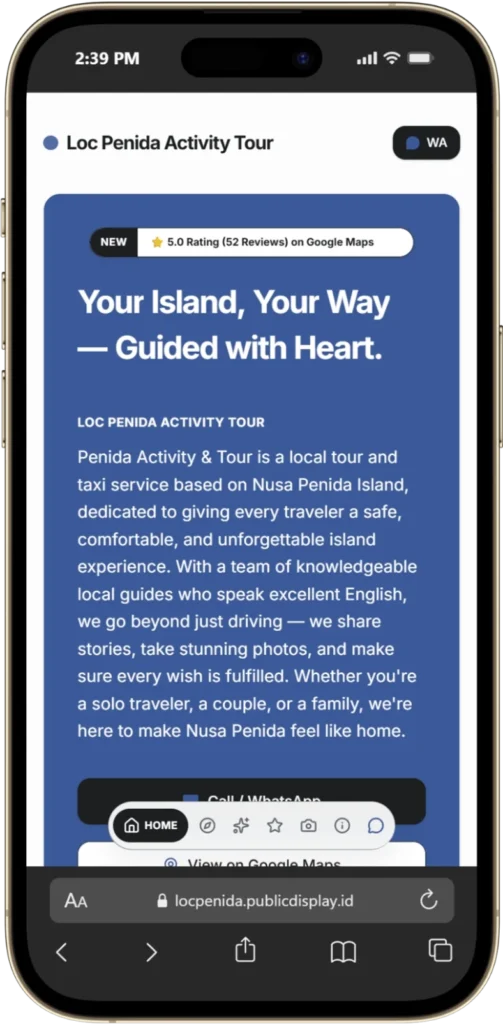The image size is (503, 1024).
Task: Open Safari bookmarks
Action: click(343, 952)
